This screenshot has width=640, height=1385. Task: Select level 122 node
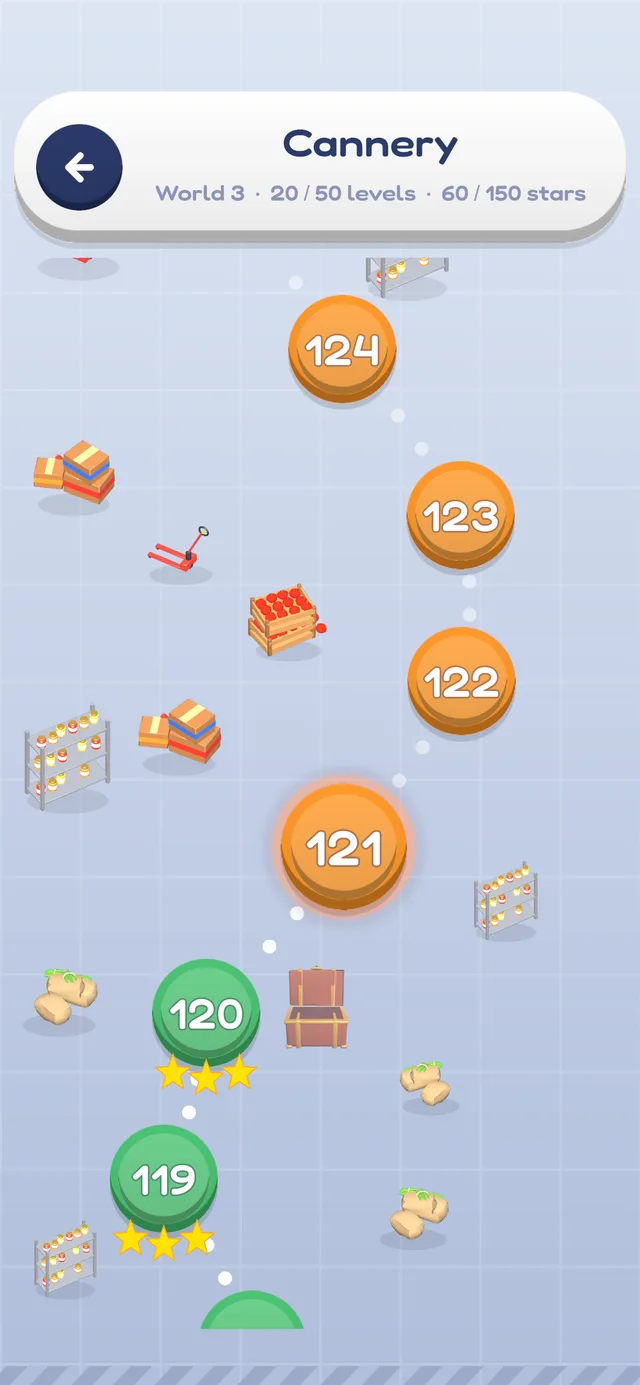coord(461,681)
